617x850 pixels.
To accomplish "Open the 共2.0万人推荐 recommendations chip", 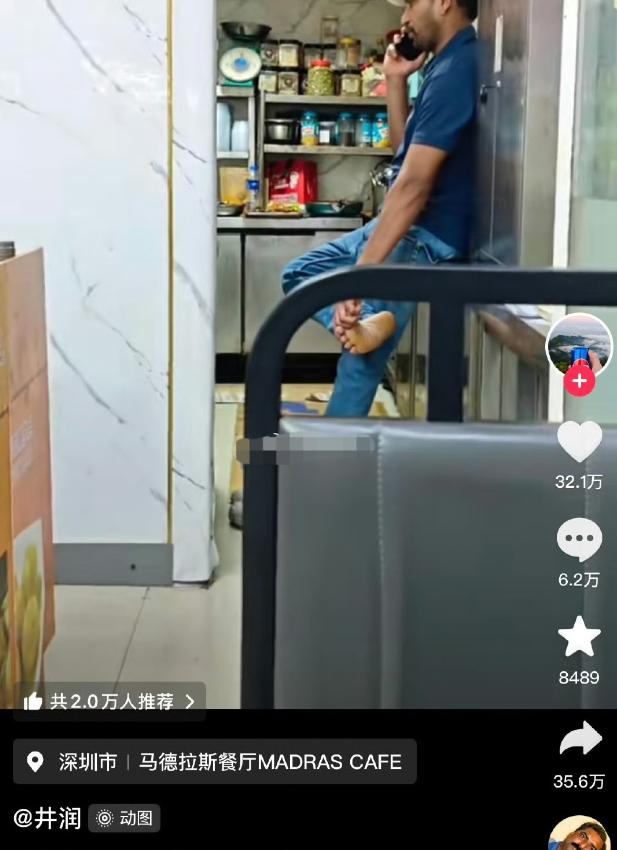I will [x=110, y=701].
